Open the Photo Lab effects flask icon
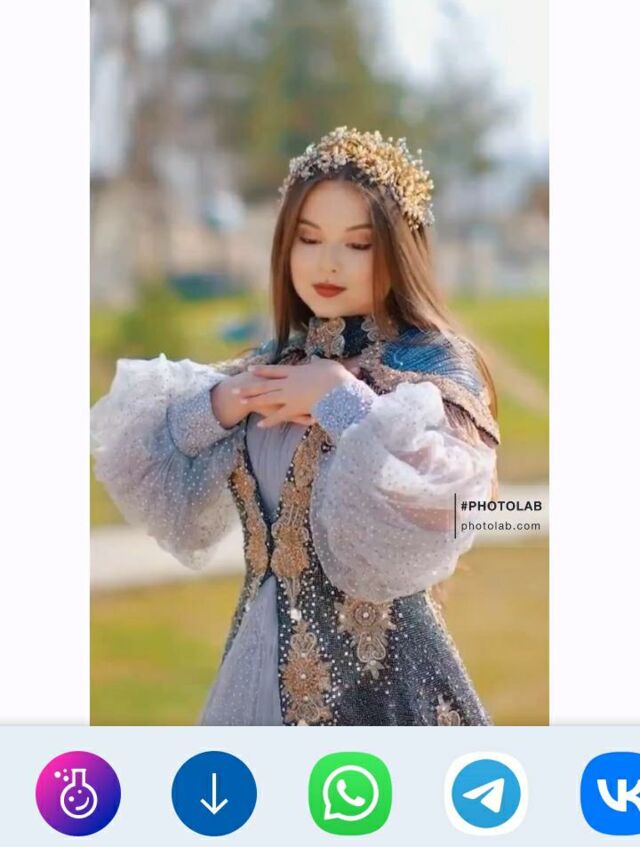This screenshot has width=640, height=847. [78, 794]
